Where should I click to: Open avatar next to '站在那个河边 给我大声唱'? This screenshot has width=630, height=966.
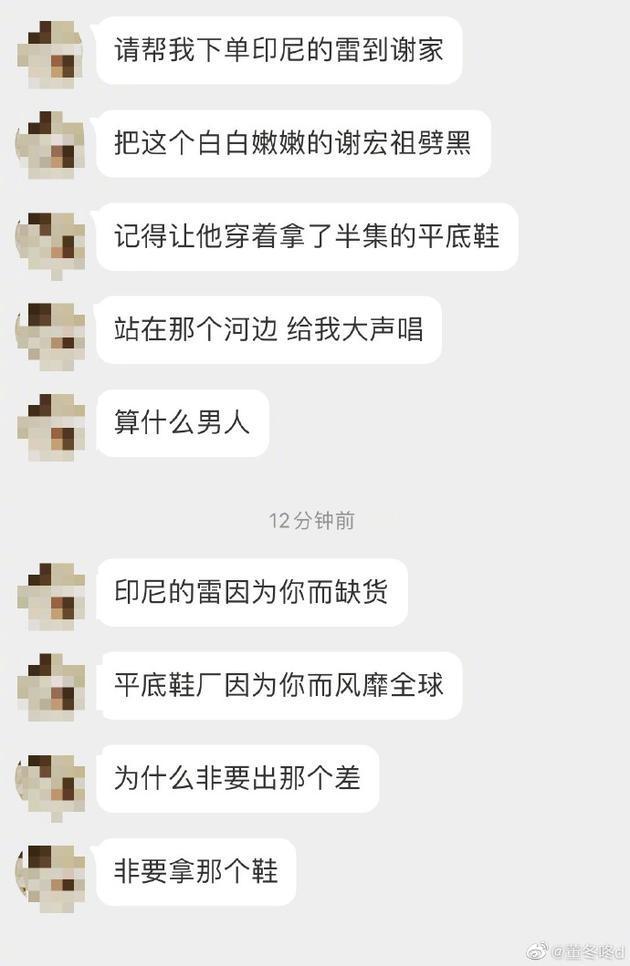(x=50, y=333)
